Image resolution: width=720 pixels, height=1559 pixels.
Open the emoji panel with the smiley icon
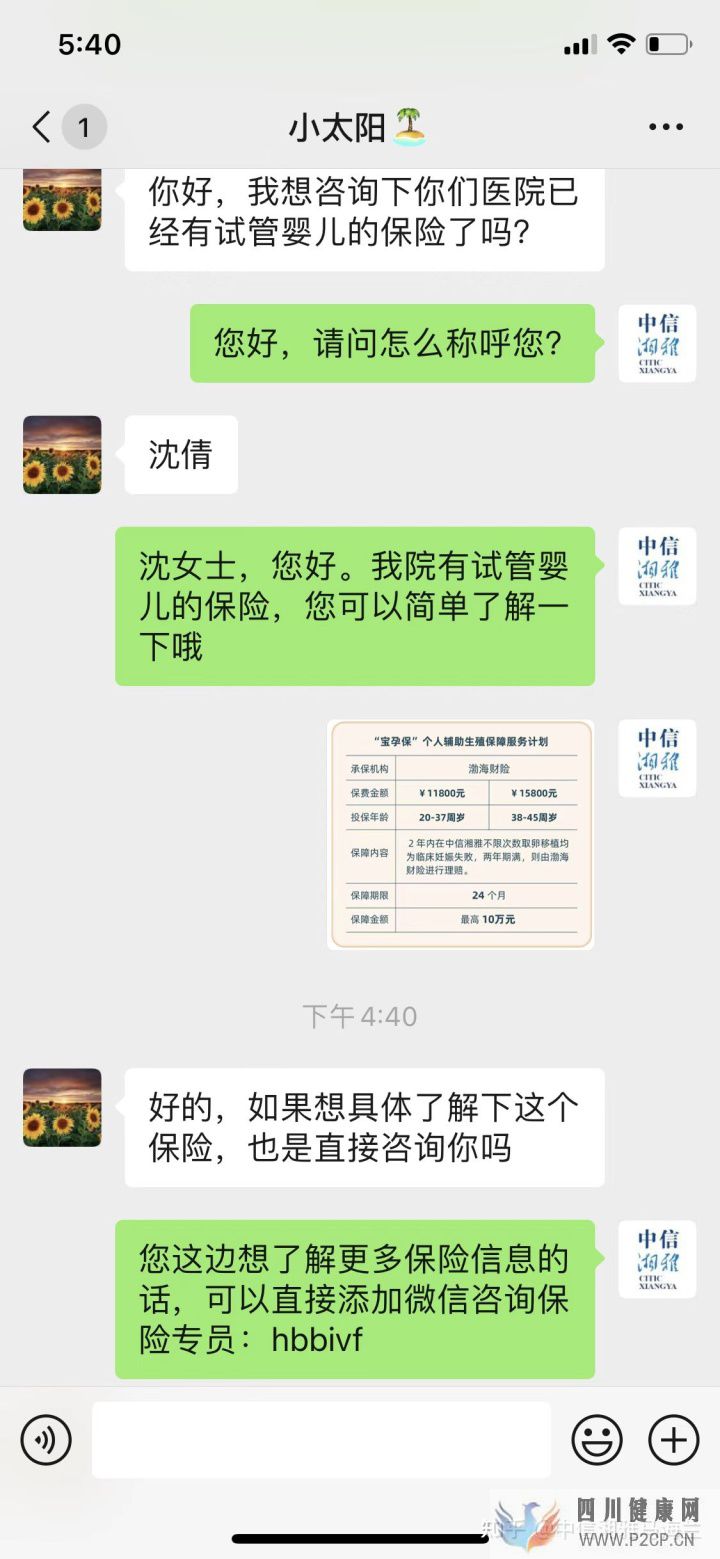click(597, 1440)
